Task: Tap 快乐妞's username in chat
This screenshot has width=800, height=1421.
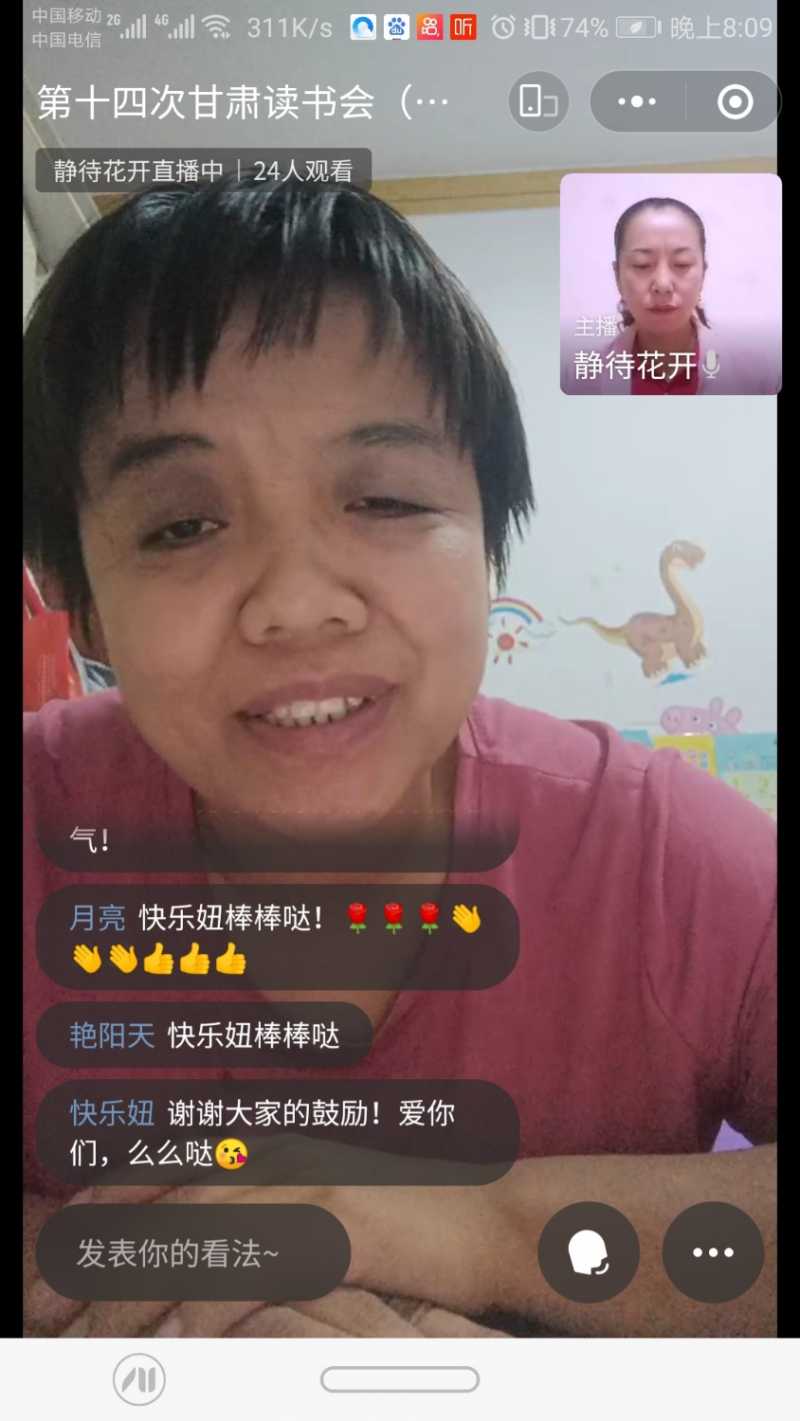Action: click(x=110, y=1113)
